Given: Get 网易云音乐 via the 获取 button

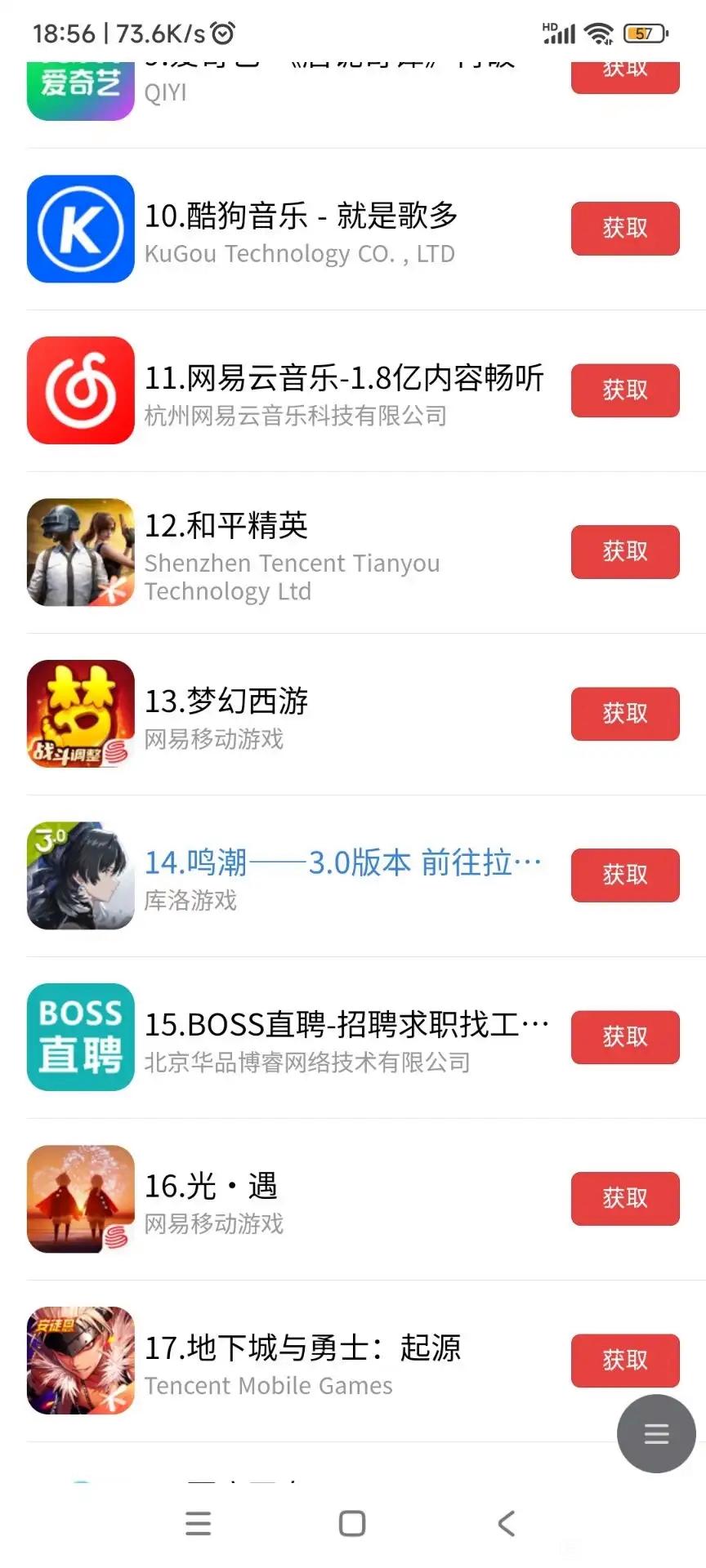Looking at the screenshot, I should pyautogui.click(x=625, y=390).
